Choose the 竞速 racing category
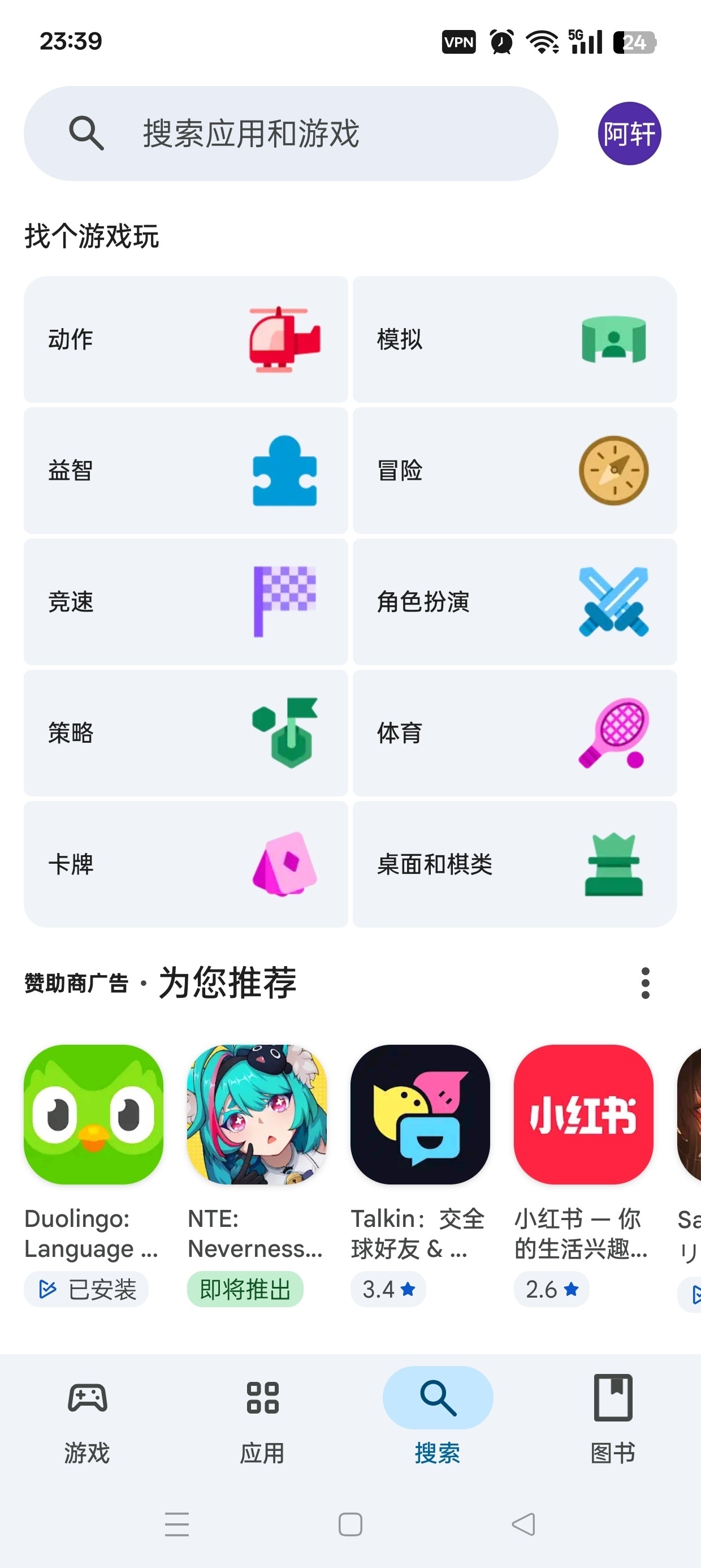 pos(185,601)
